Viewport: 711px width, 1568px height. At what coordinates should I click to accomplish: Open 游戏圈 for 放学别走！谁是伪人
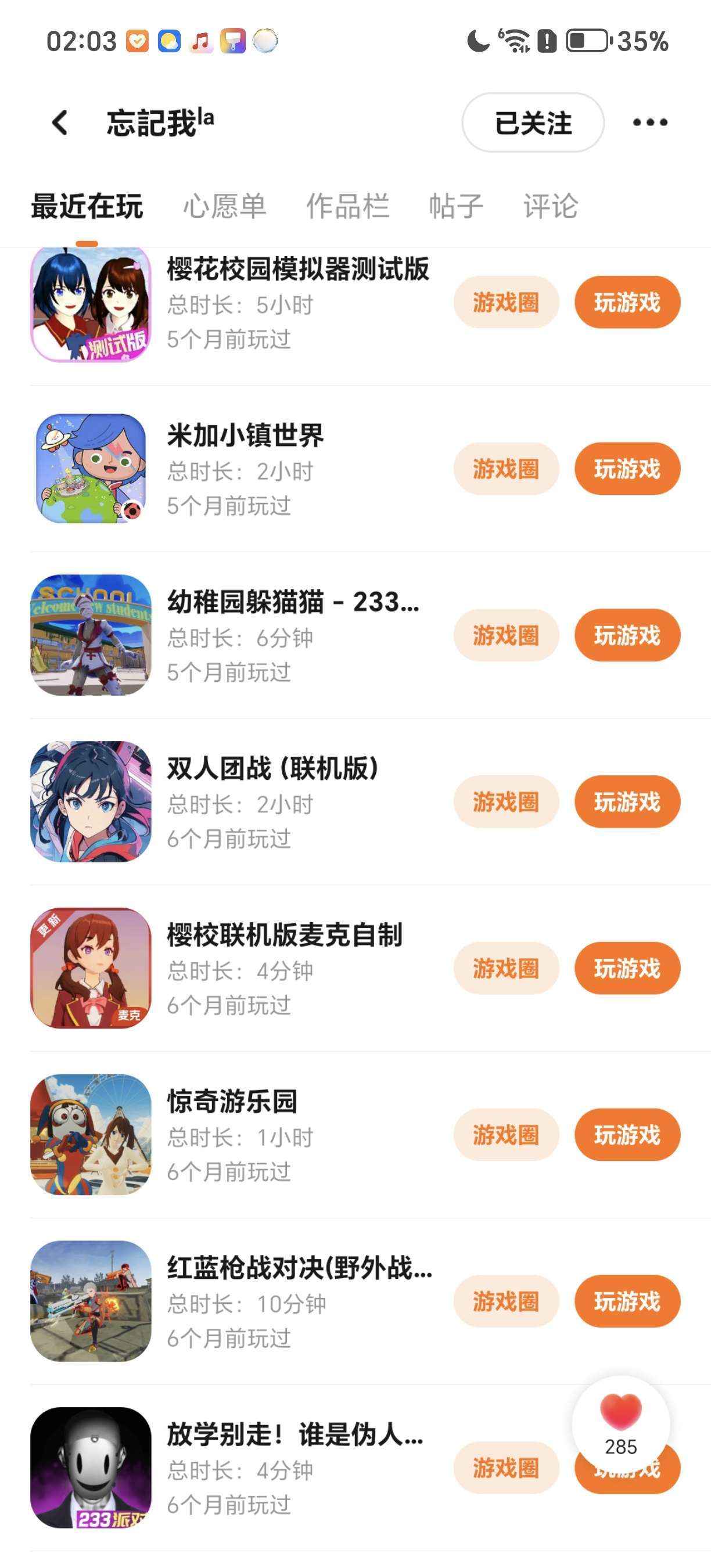pyautogui.click(x=506, y=1468)
